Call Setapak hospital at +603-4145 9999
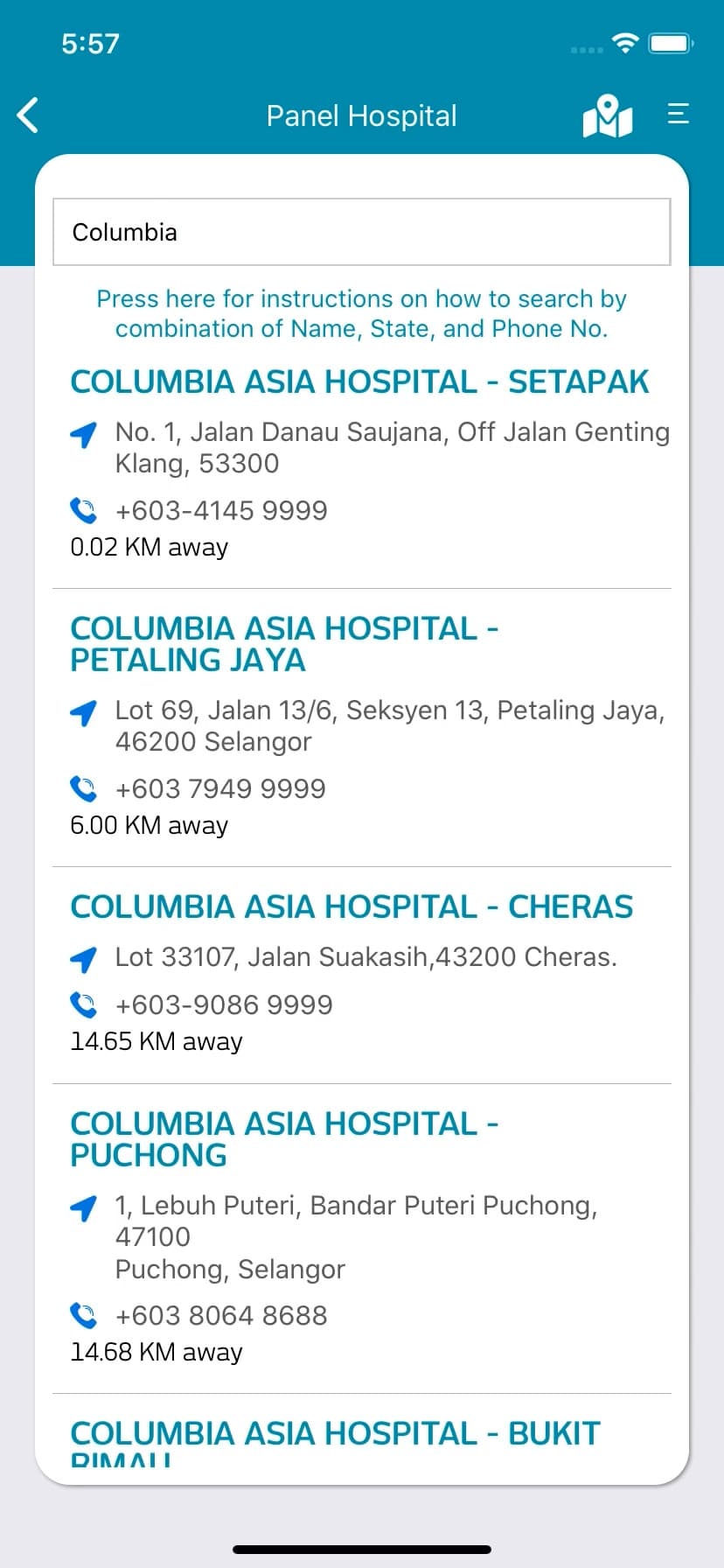 pyautogui.click(x=220, y=510)
